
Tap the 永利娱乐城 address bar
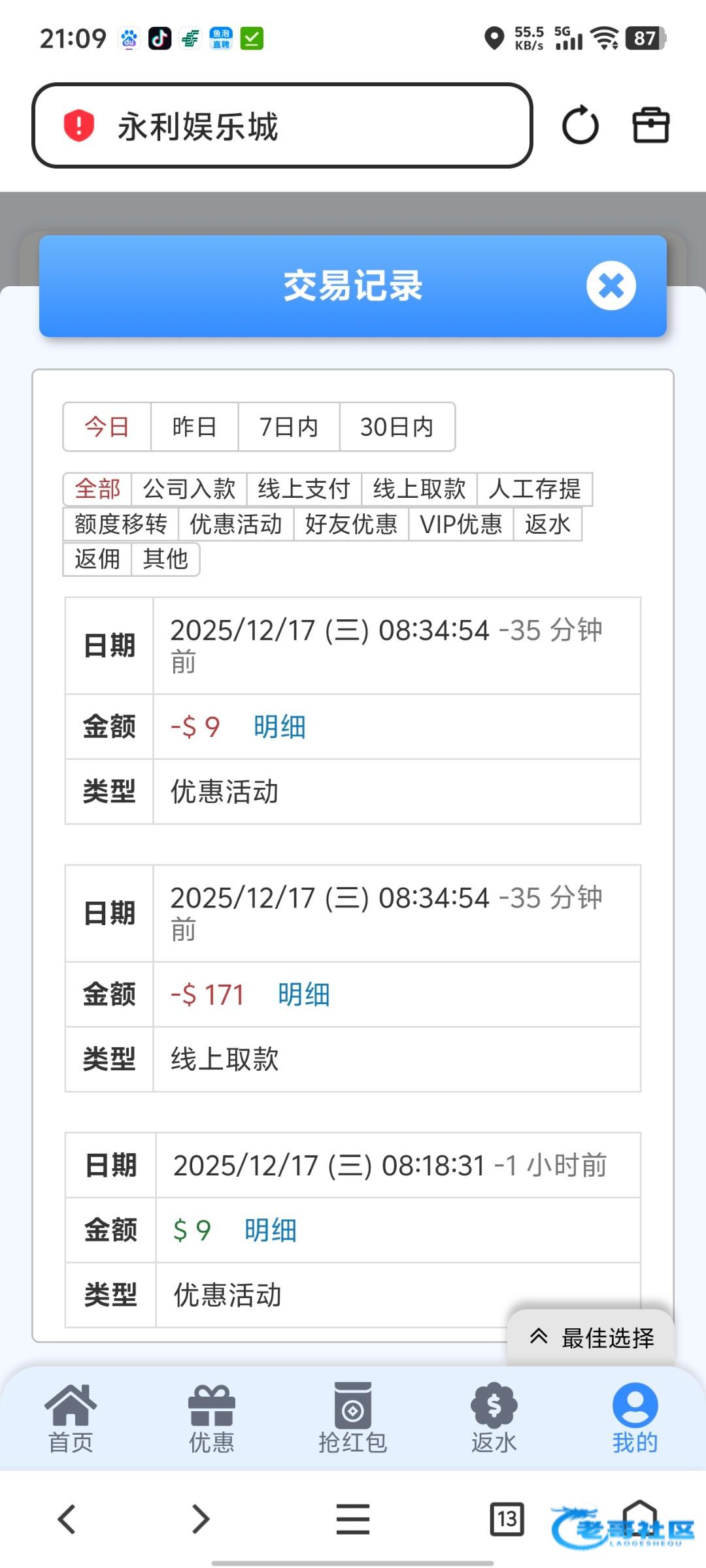[282, 125]
